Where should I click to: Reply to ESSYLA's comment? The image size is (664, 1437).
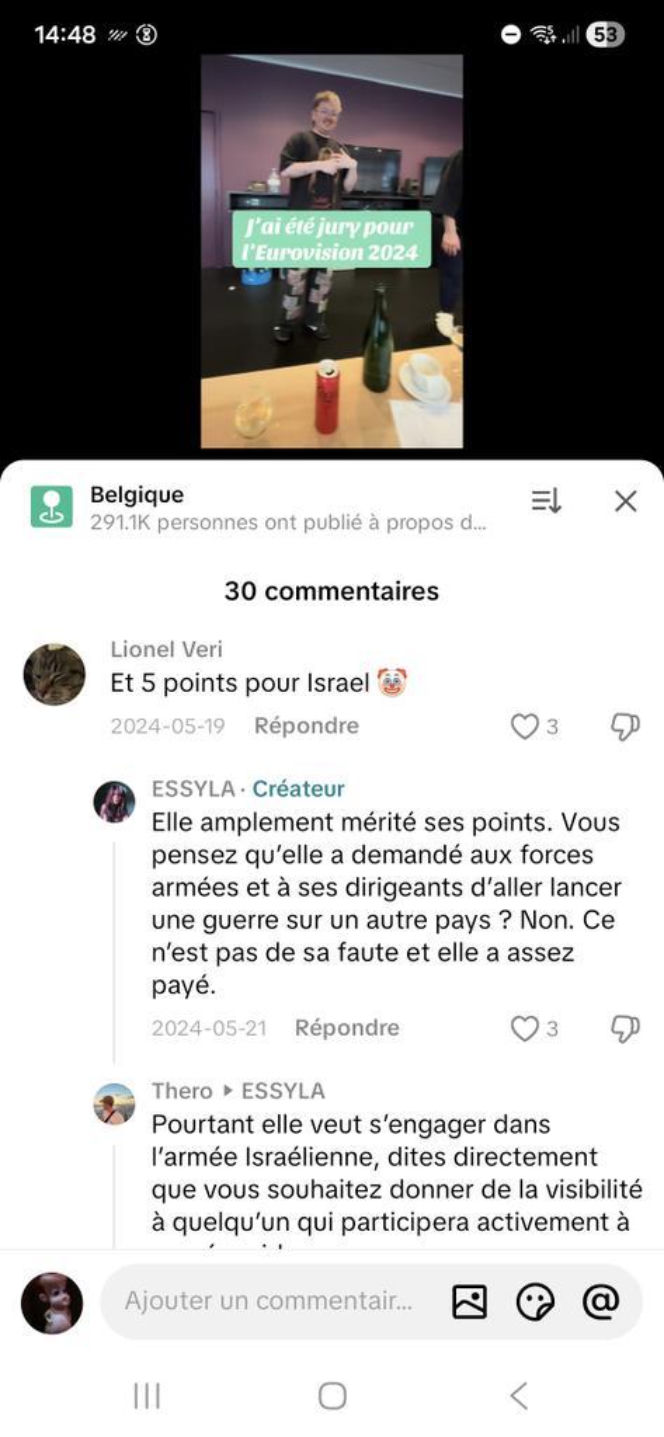[x=346, y=1028]
